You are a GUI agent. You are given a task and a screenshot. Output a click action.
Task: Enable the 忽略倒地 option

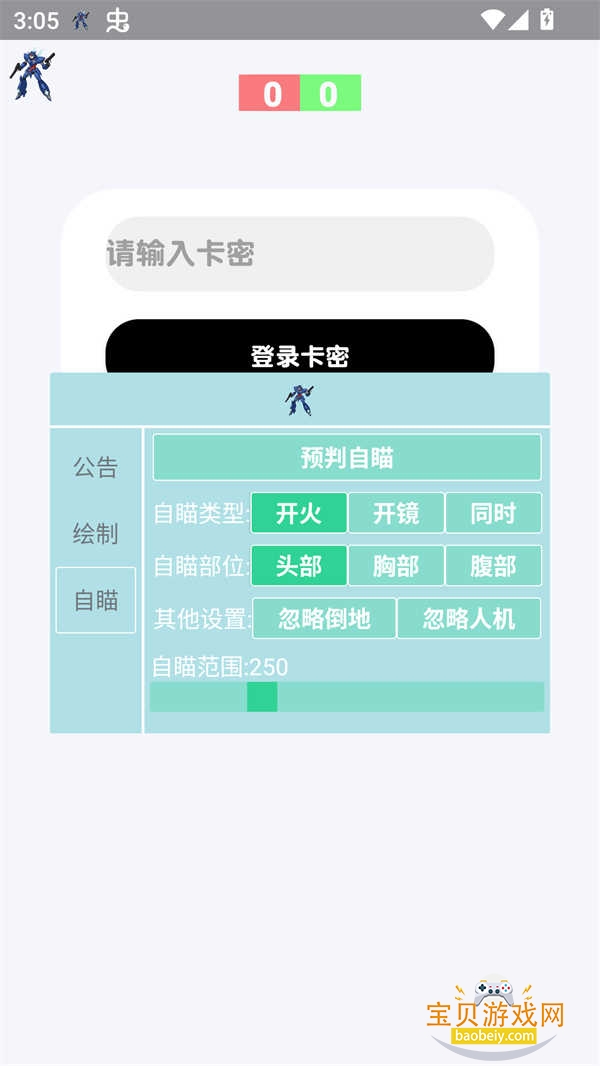(324, 618)
